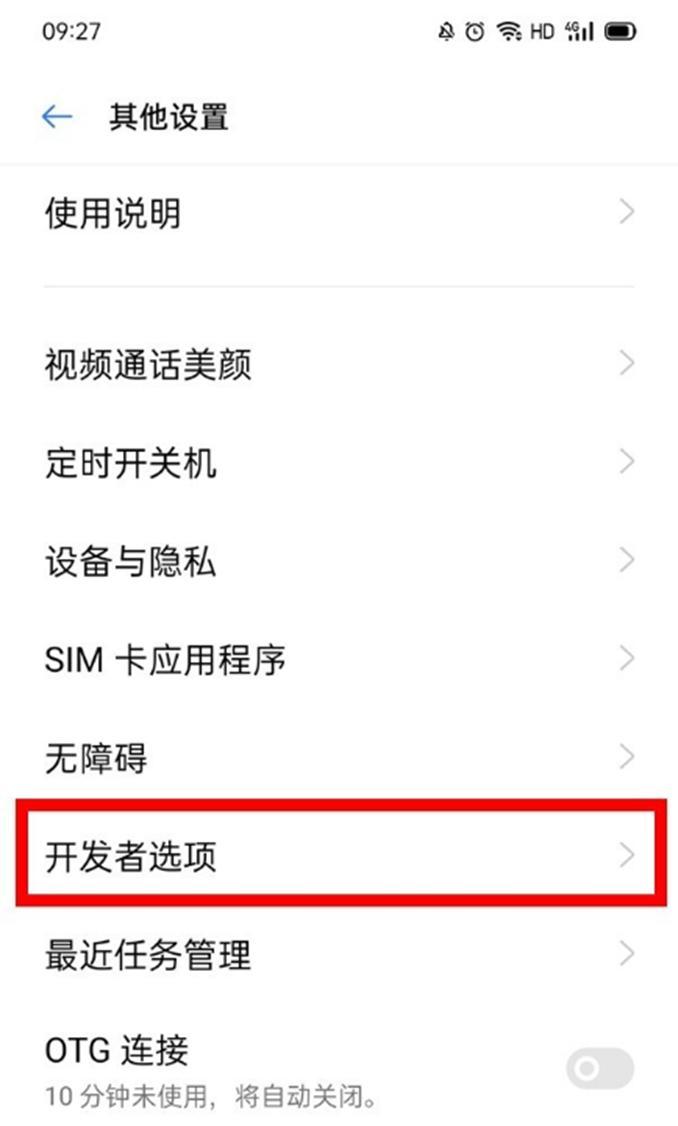The width and height of the screenshot is (678, 1126).
Task: Open 视频通话美颜 settings
Action: 338,364
